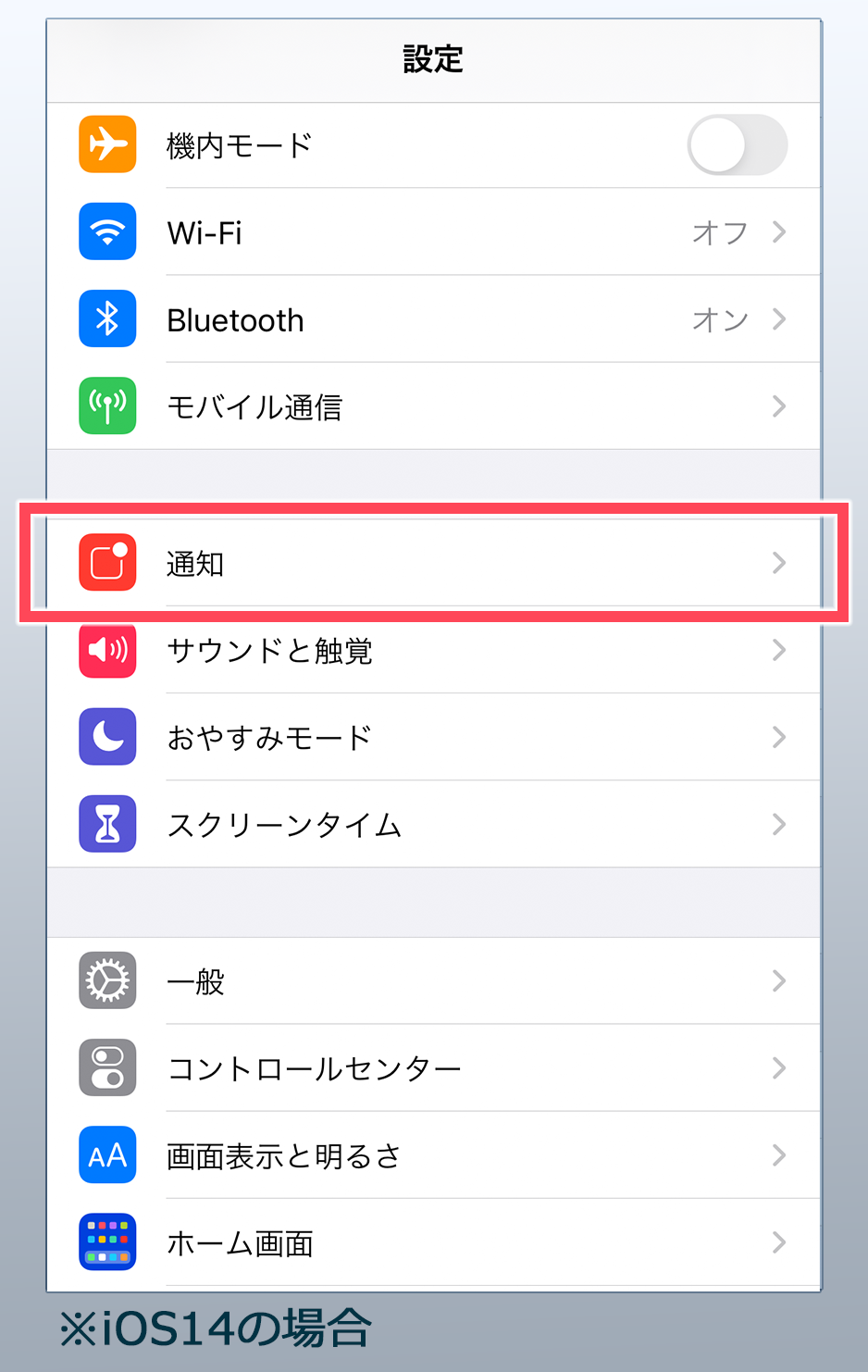
Task: Open モバイル通信 settings
Action: click(x=433, y=406)
